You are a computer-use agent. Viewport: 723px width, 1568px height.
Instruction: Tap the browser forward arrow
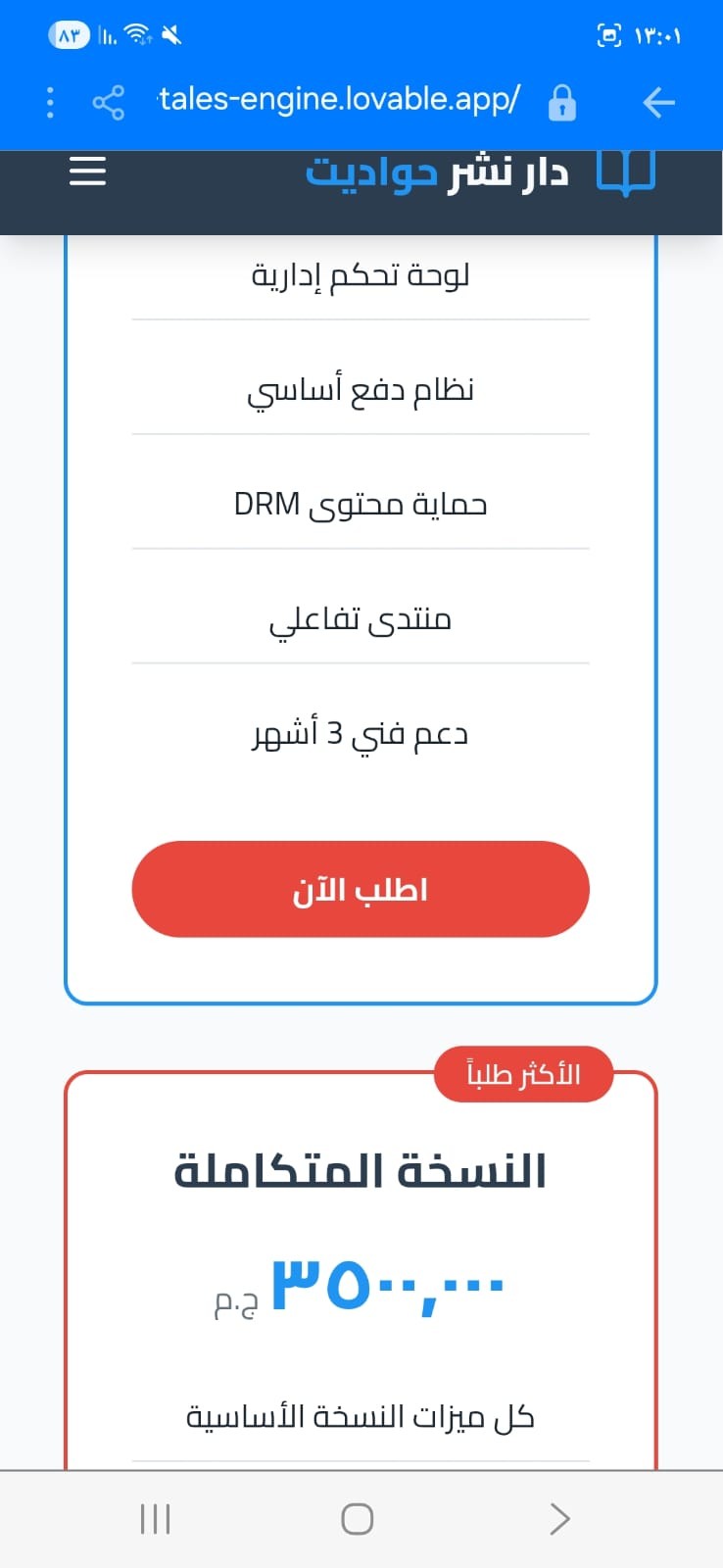click(x=659, y=102)
